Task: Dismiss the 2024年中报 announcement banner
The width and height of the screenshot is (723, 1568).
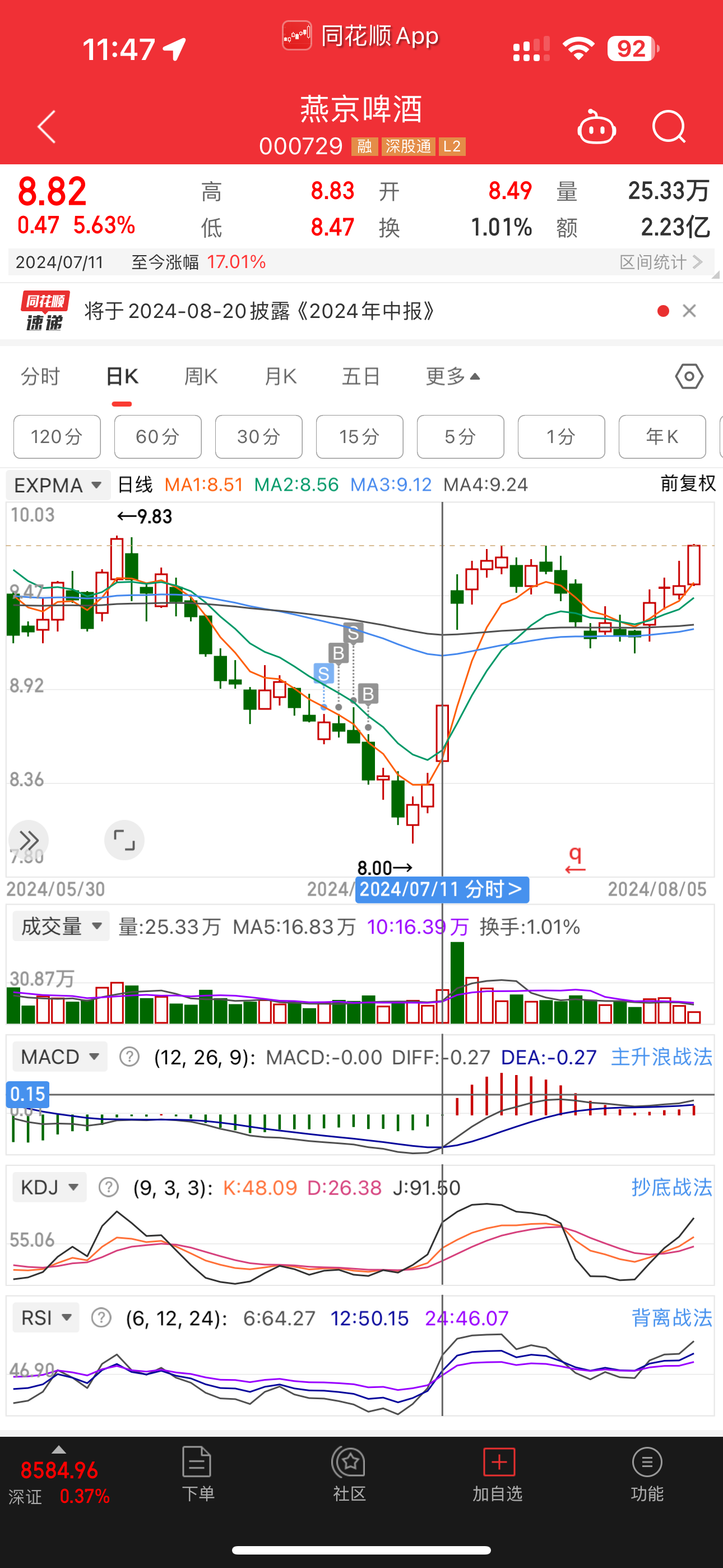Action: pos(689,311)
